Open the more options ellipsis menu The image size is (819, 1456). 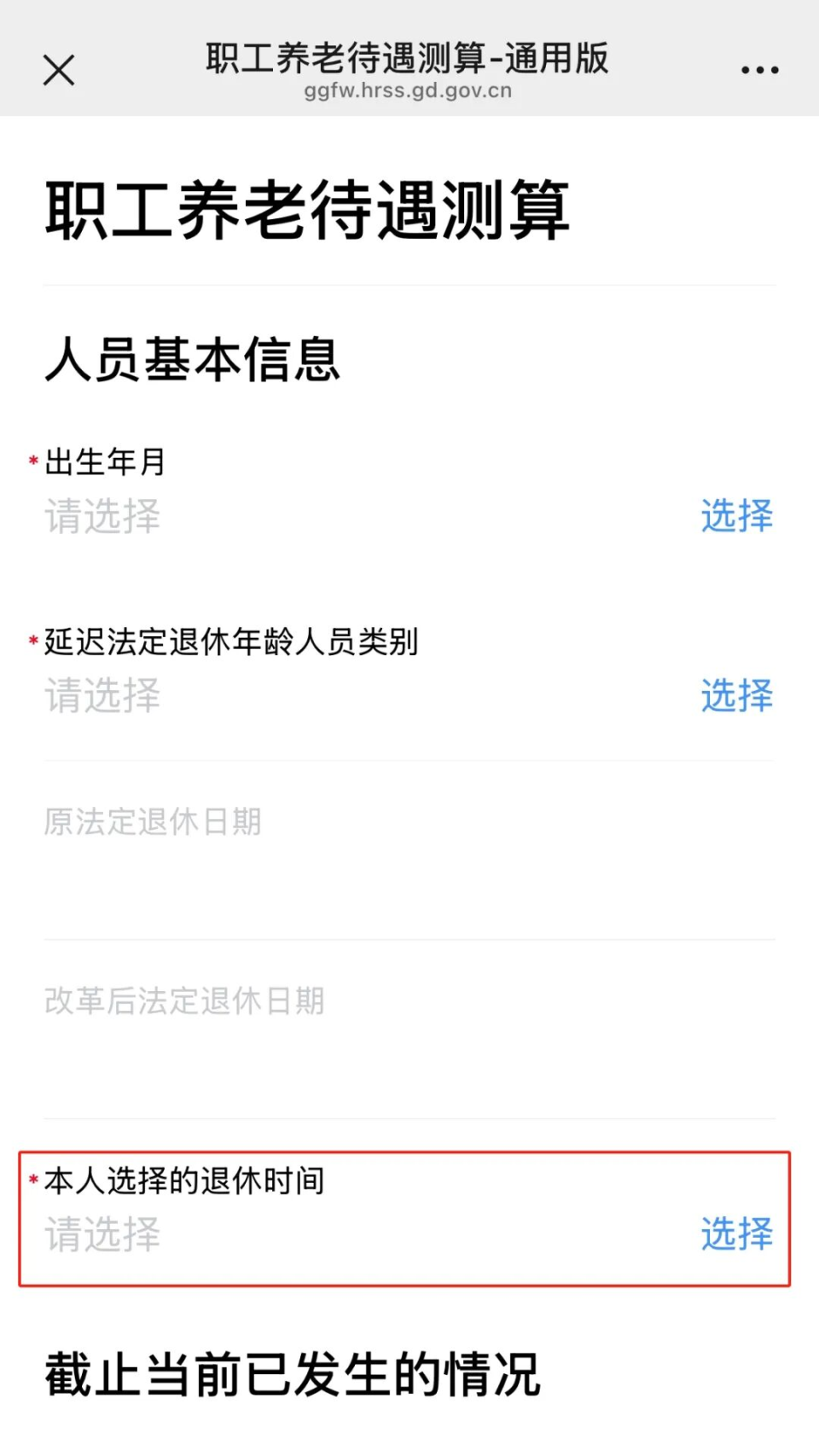(x=759, y=70)
